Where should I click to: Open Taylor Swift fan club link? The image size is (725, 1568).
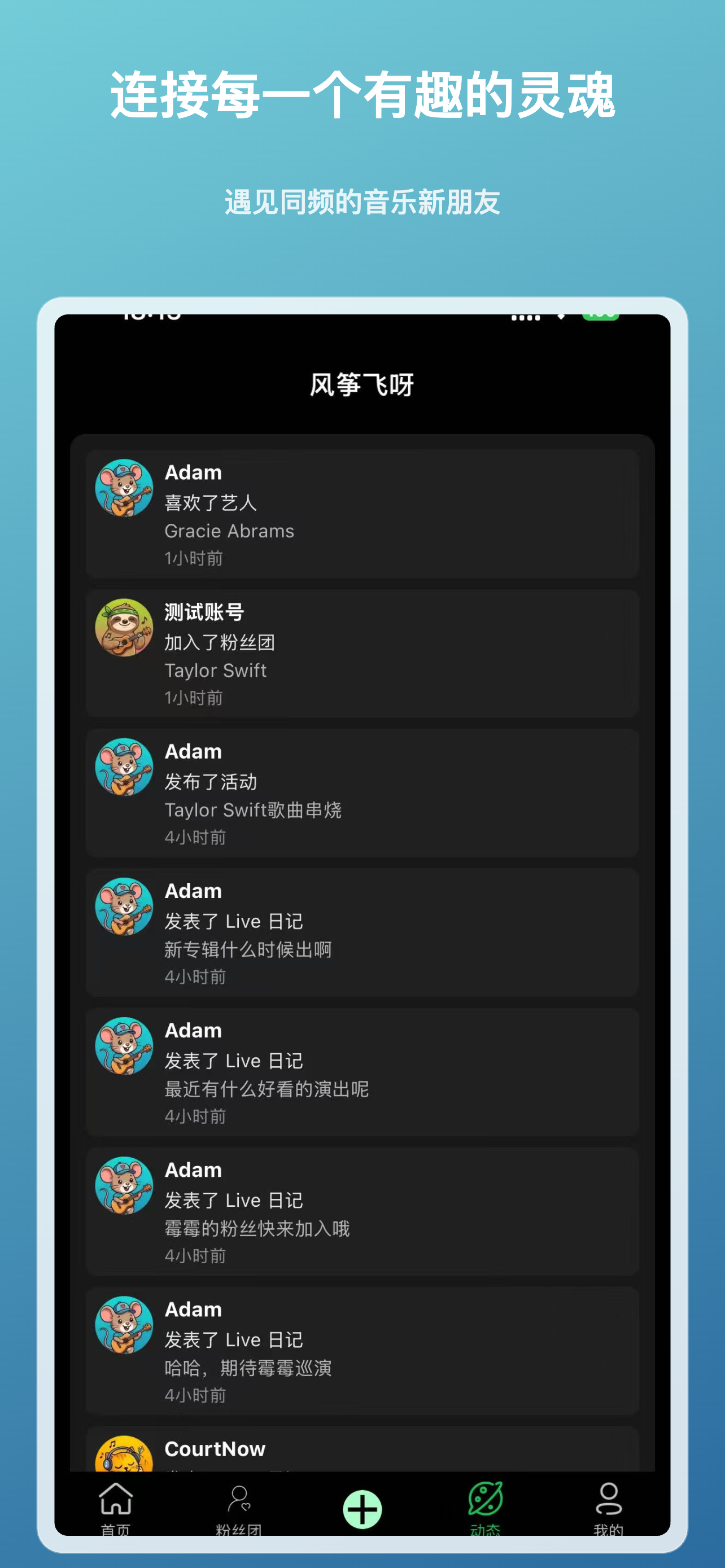coord(216,670)
